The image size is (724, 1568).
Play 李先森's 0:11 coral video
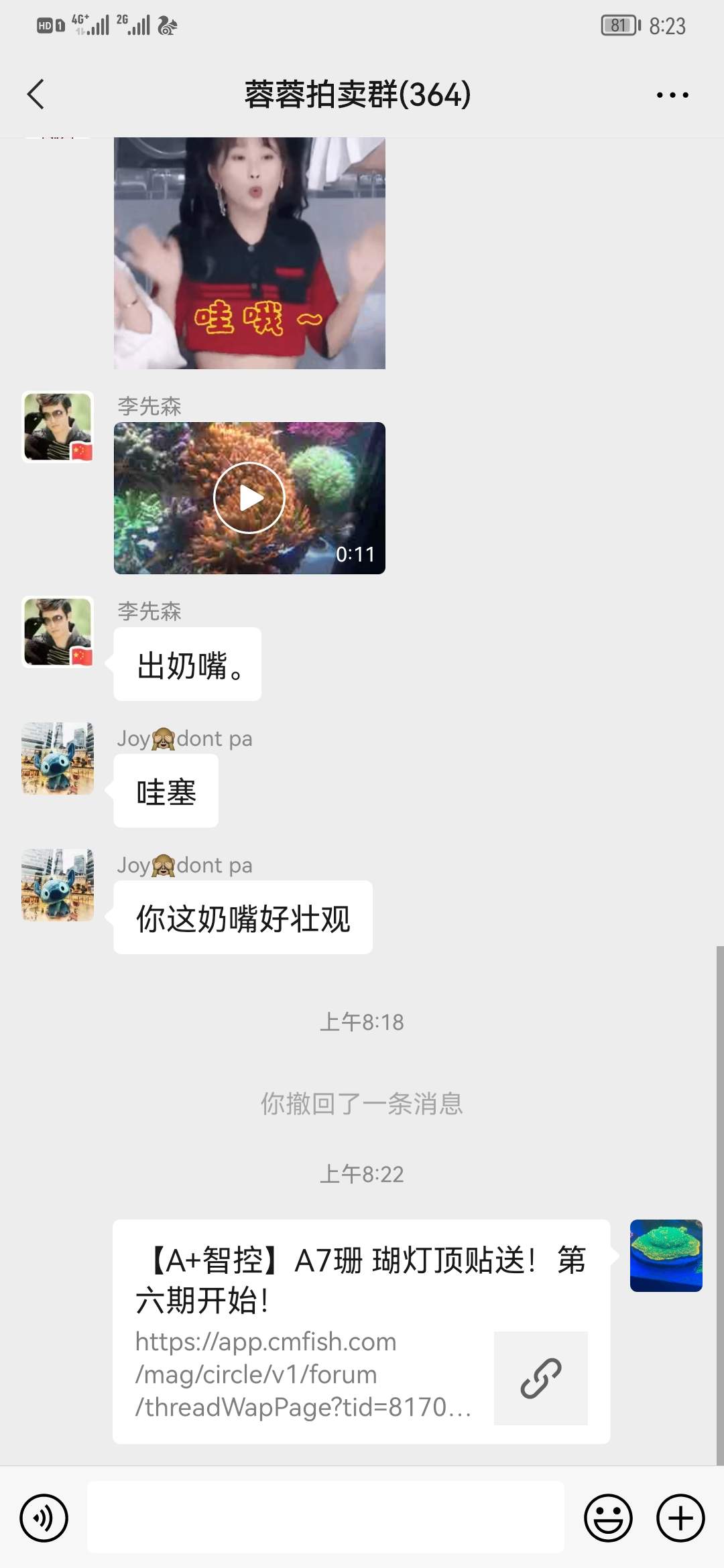click(249, 498)
